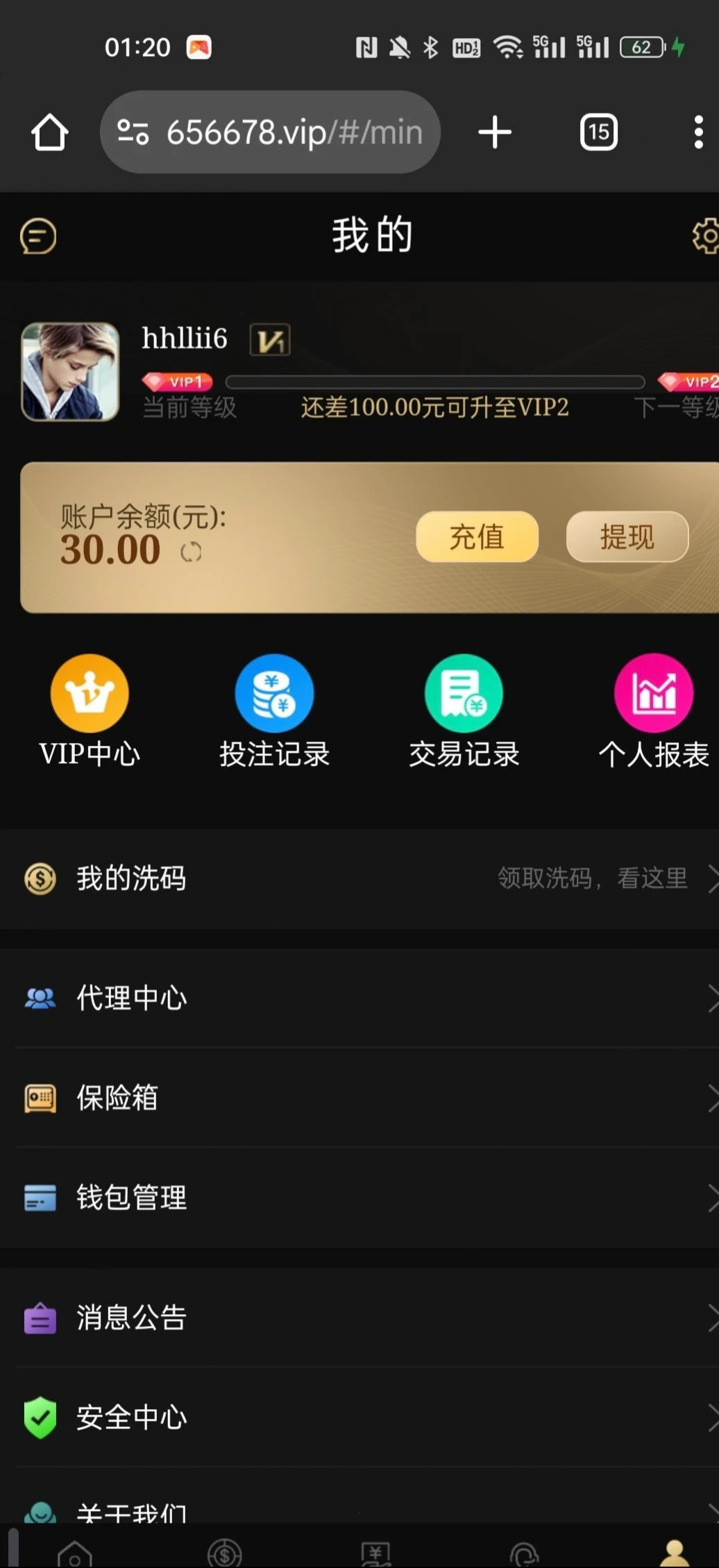This screenshot has height=1568, width=719.
Task: Refresh the account balance
Action: tap(191, 552)
